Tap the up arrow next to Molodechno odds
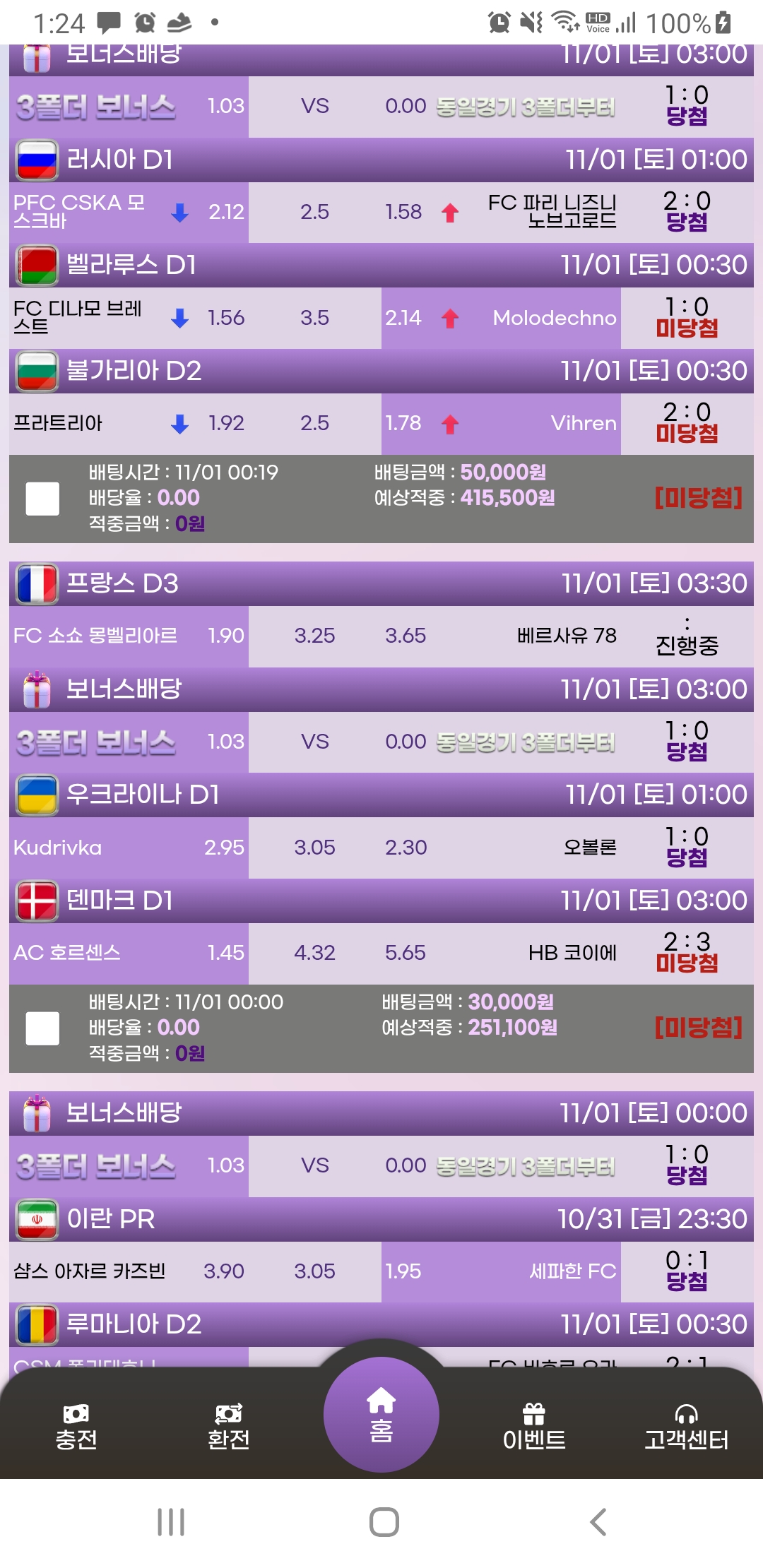 click(x=450, y=318)
